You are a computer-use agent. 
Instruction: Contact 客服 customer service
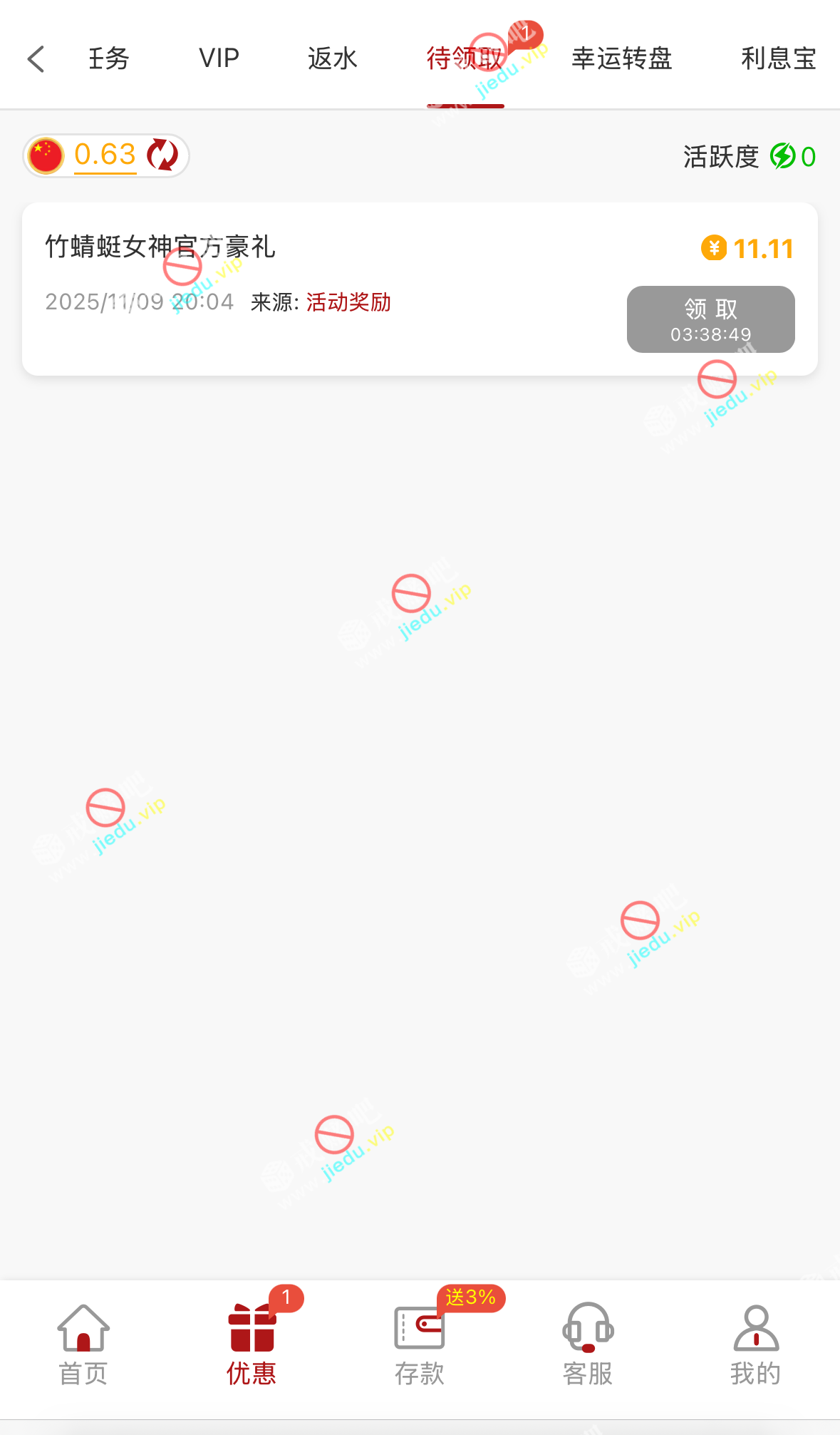[x=588, y=1344]
